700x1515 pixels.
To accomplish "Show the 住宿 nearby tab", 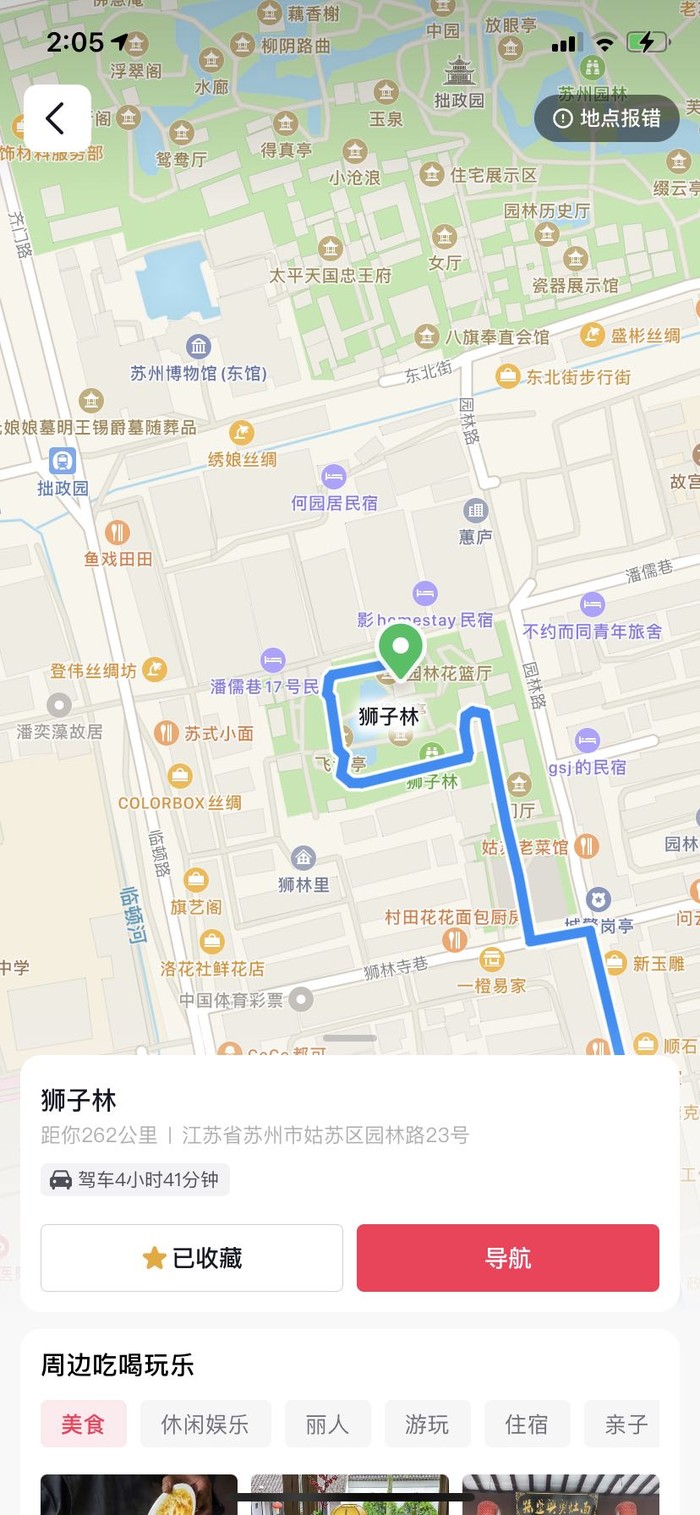I will [527, 1424].
